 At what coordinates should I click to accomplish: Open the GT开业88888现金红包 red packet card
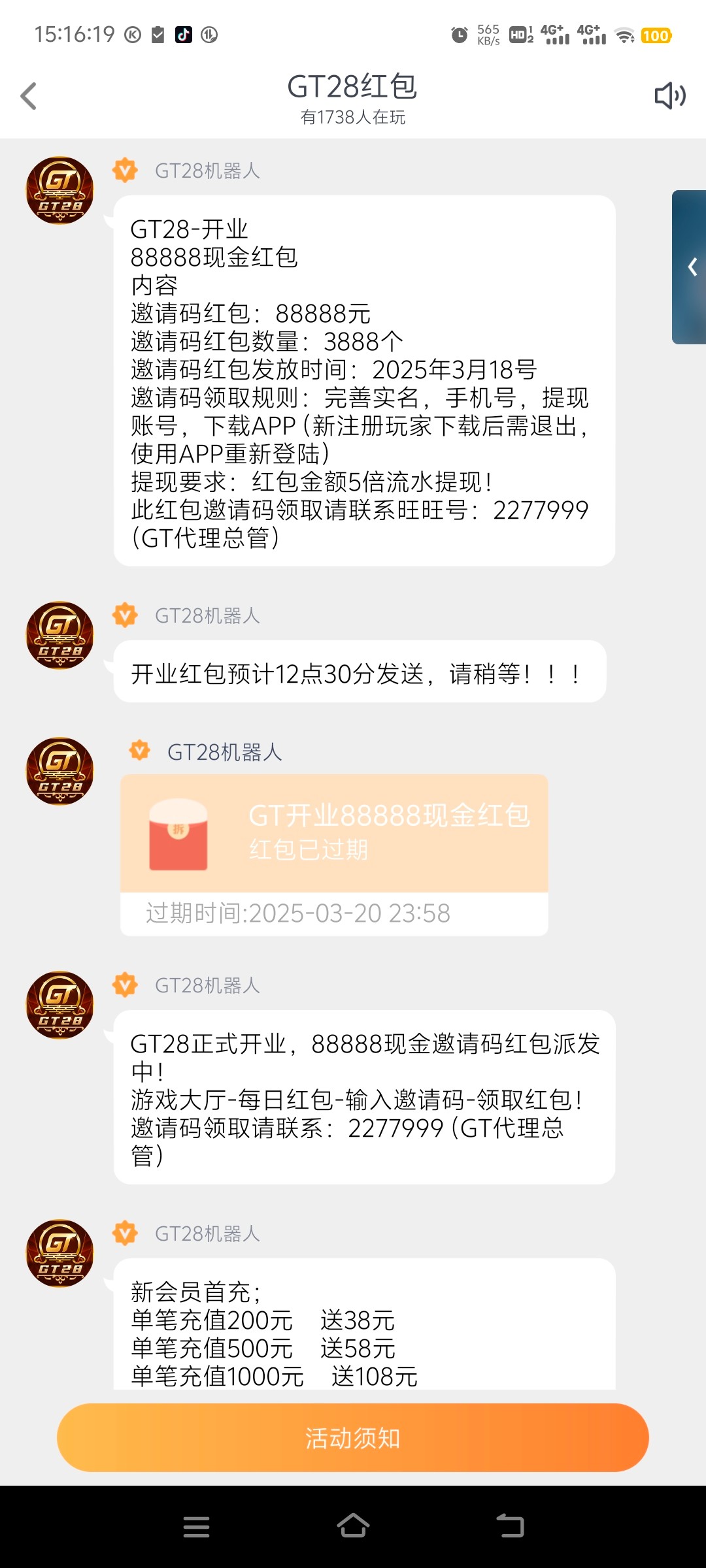point(334,834)
